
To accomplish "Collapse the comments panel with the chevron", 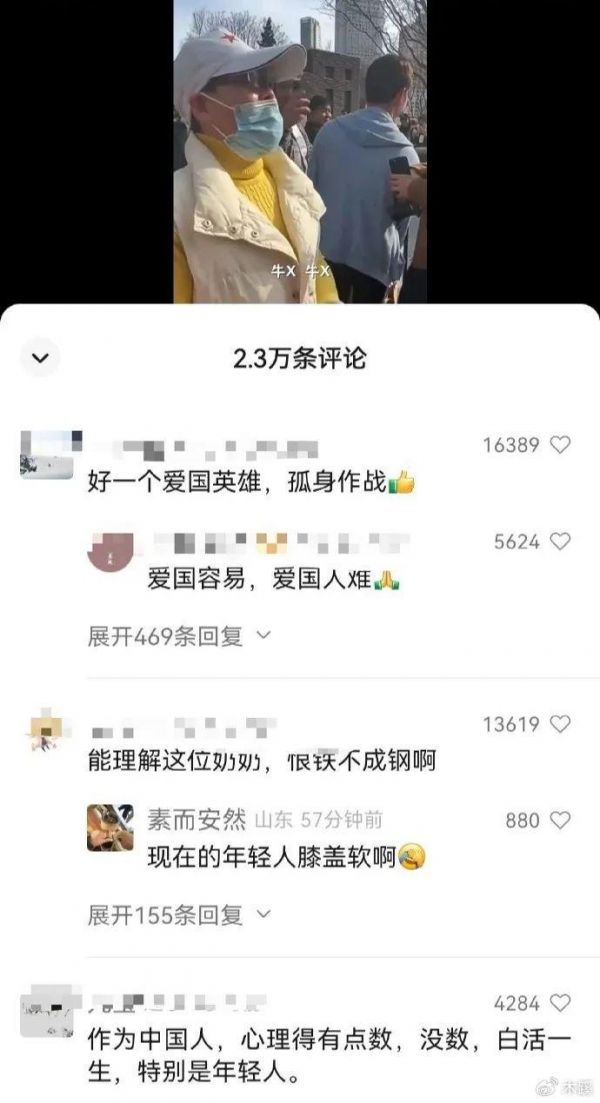I will pos(41,358).
